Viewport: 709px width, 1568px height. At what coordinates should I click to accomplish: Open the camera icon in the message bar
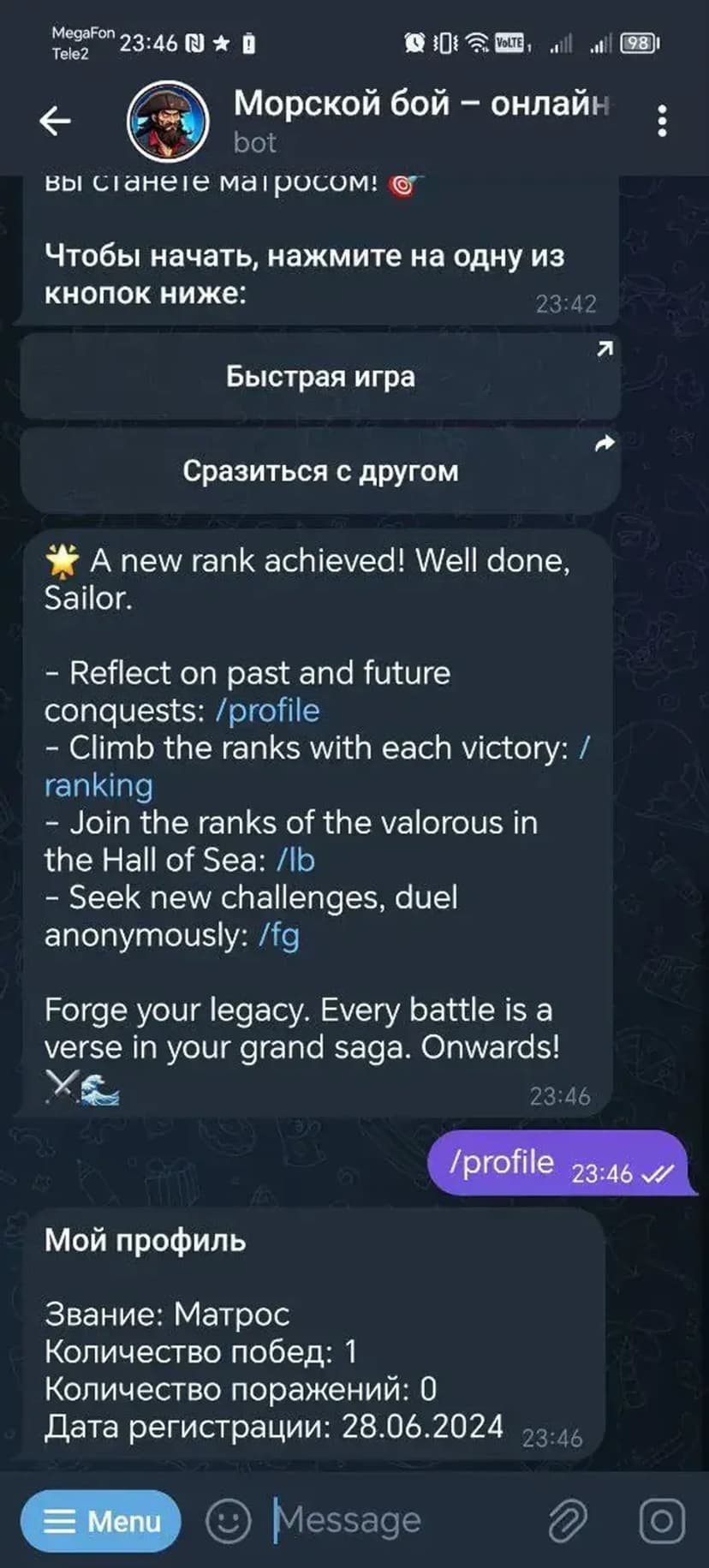pos(662,1521)
